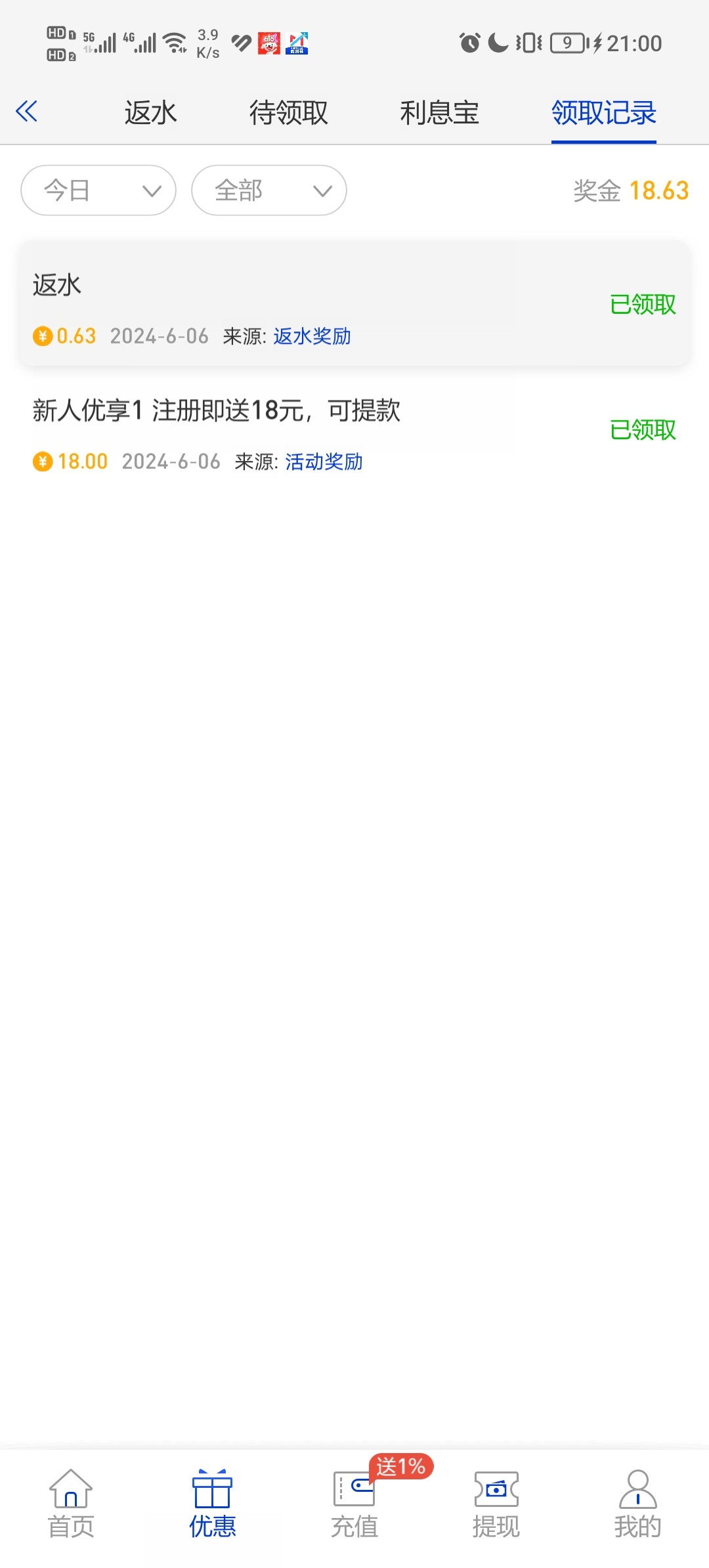Open the 返水 0.63 record
Screen dimensions: 709x1568
coord(354,304)
